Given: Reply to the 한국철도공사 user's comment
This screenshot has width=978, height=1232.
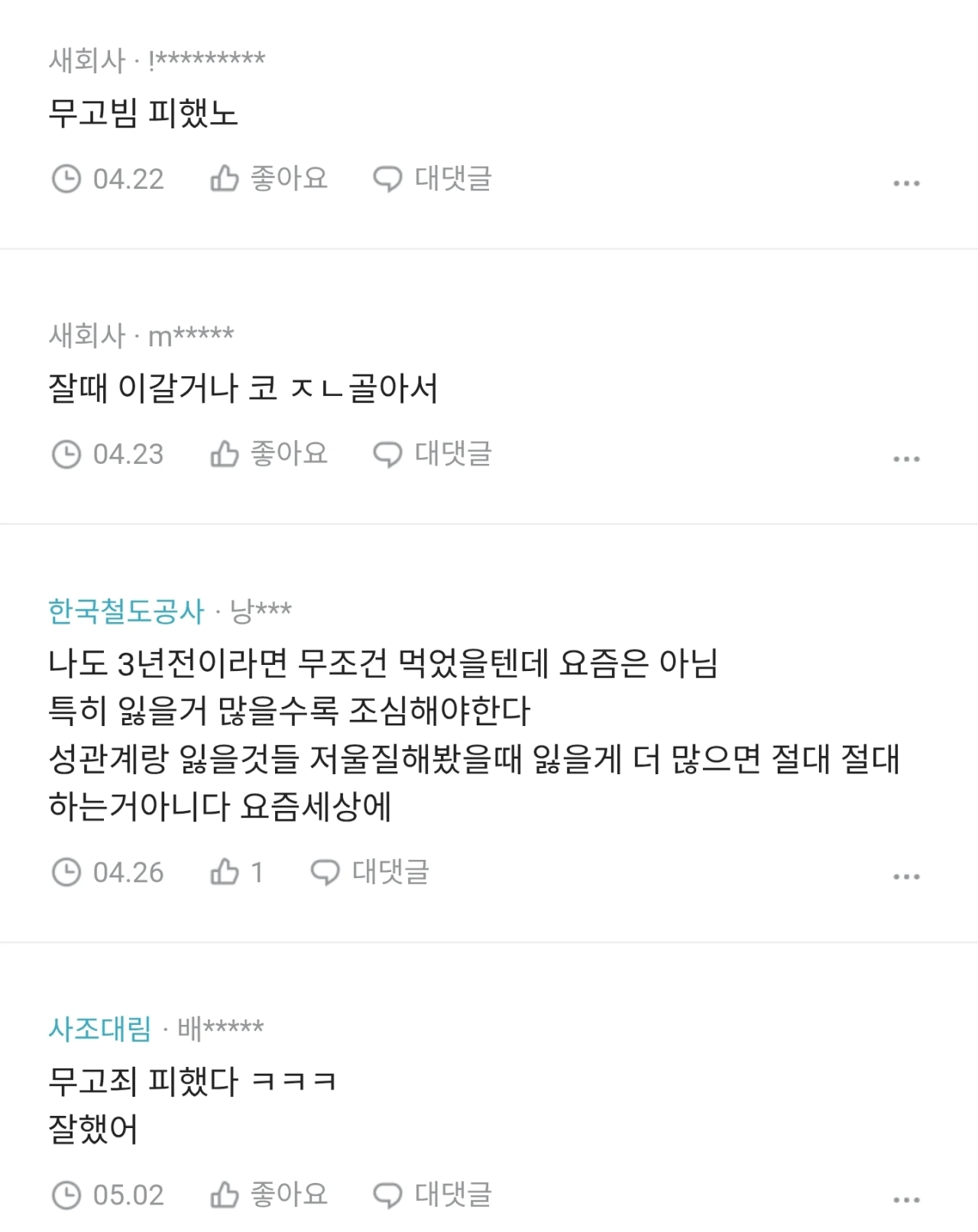Looking at the screenshot, I should coord(370,872).
